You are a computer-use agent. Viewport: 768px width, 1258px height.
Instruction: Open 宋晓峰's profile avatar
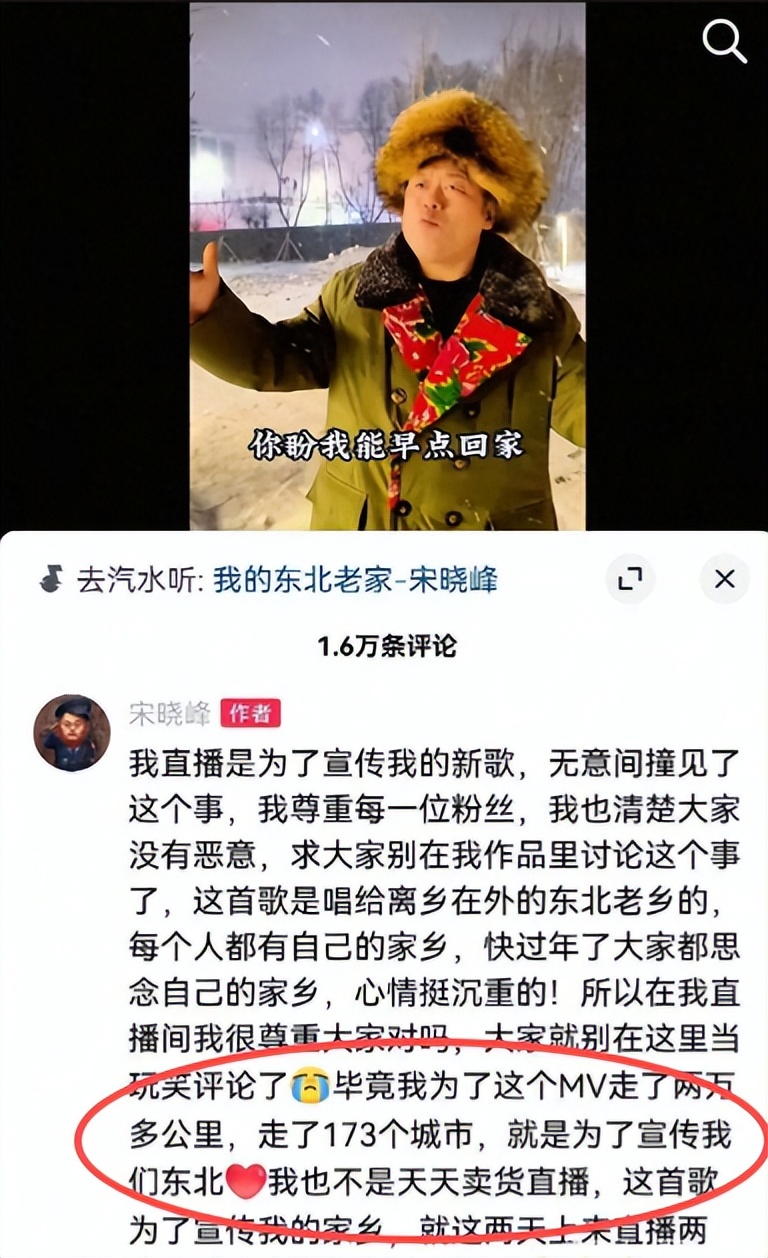(72, 732)
